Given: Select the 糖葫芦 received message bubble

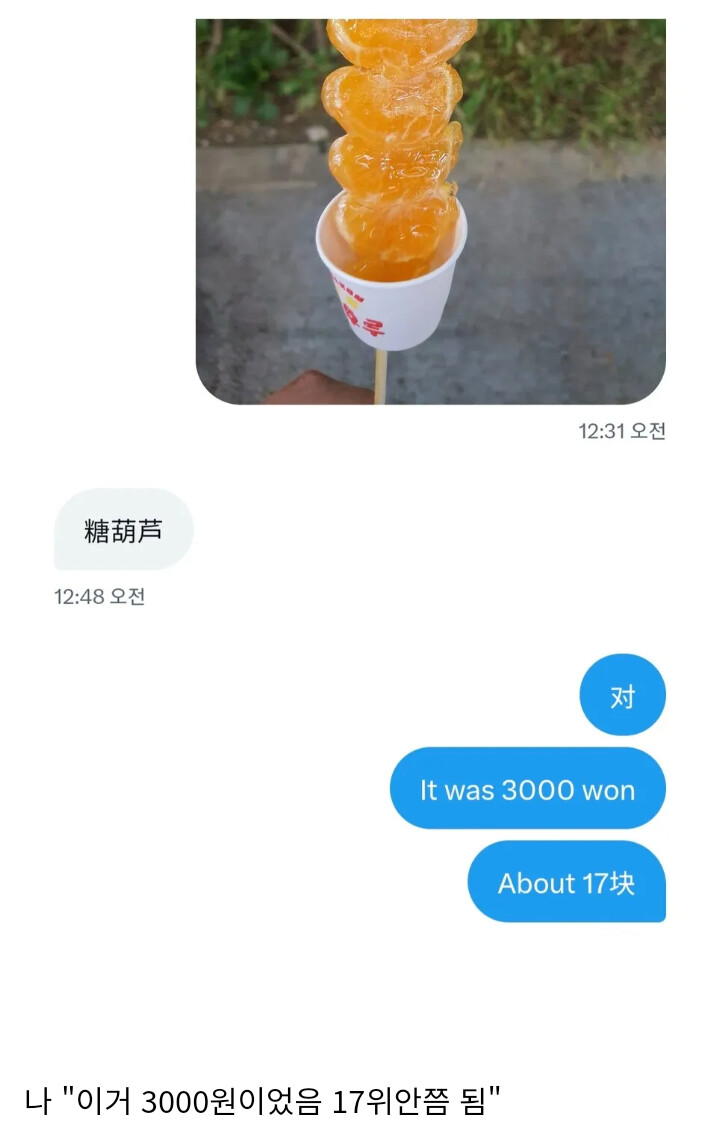Looking at the screenshot, I should coord(123,529).
